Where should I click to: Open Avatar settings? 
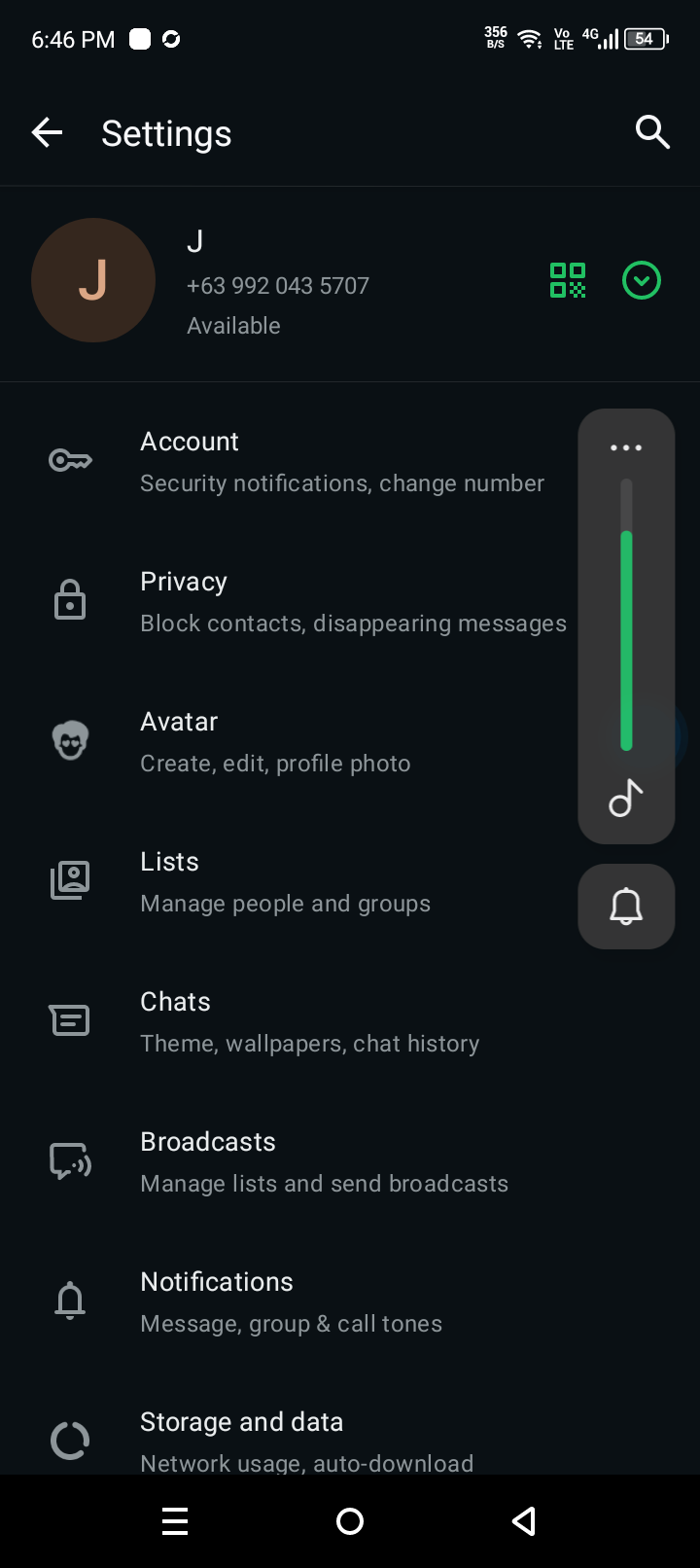(292, 742)
